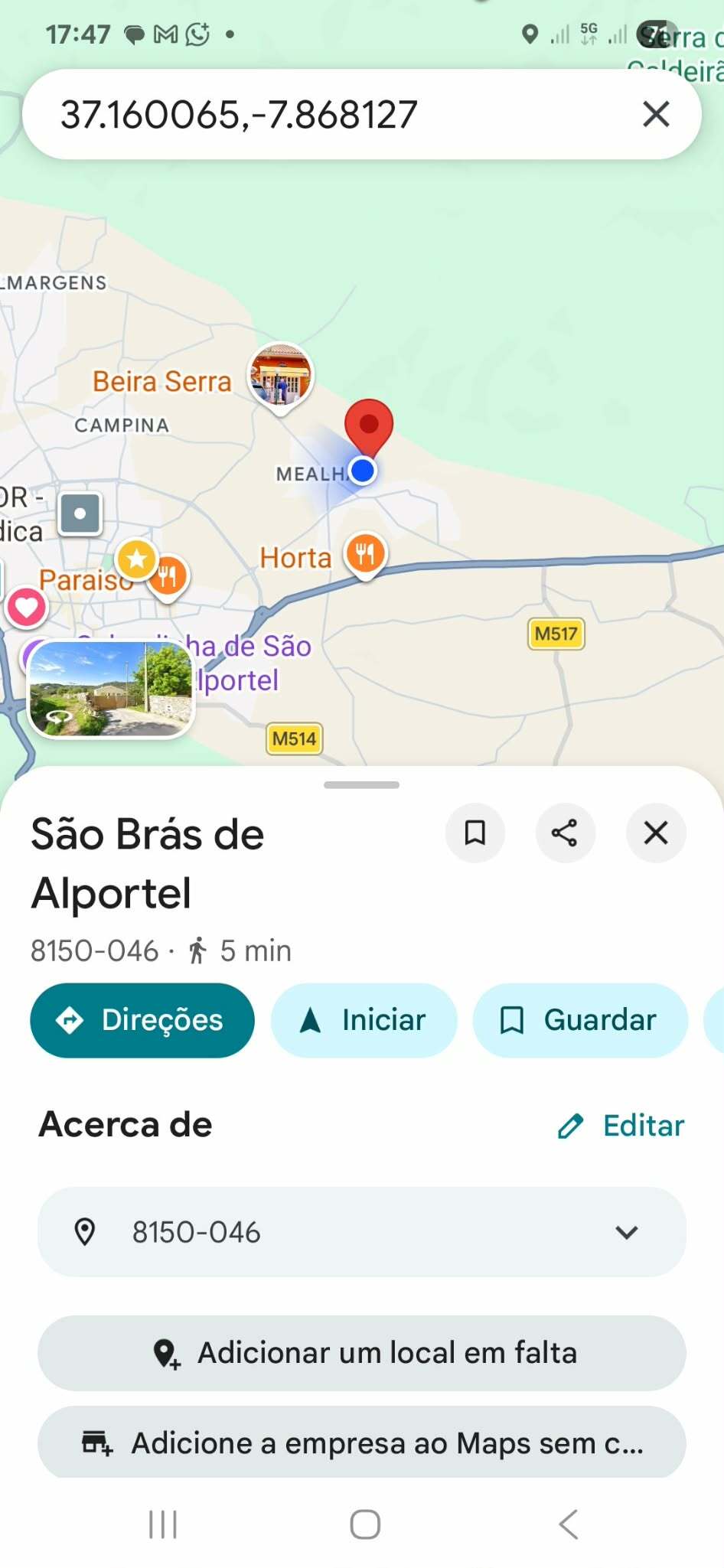Tap the red dropped pin
Screen dimensions: 724x1568
369,426
